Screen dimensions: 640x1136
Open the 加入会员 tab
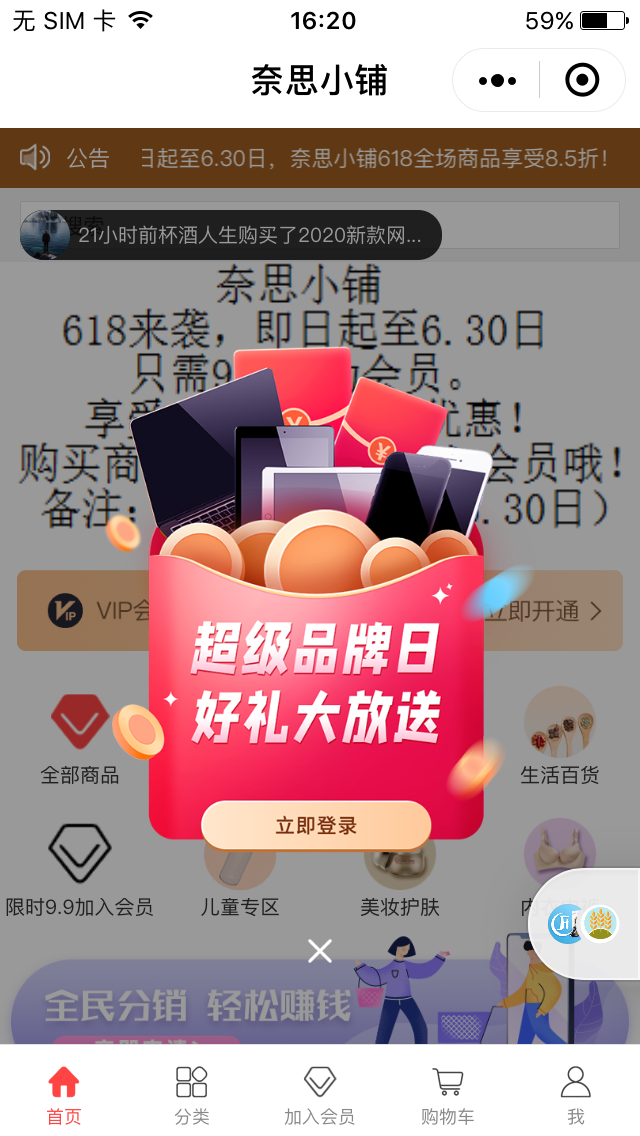tap(320, 1095)
